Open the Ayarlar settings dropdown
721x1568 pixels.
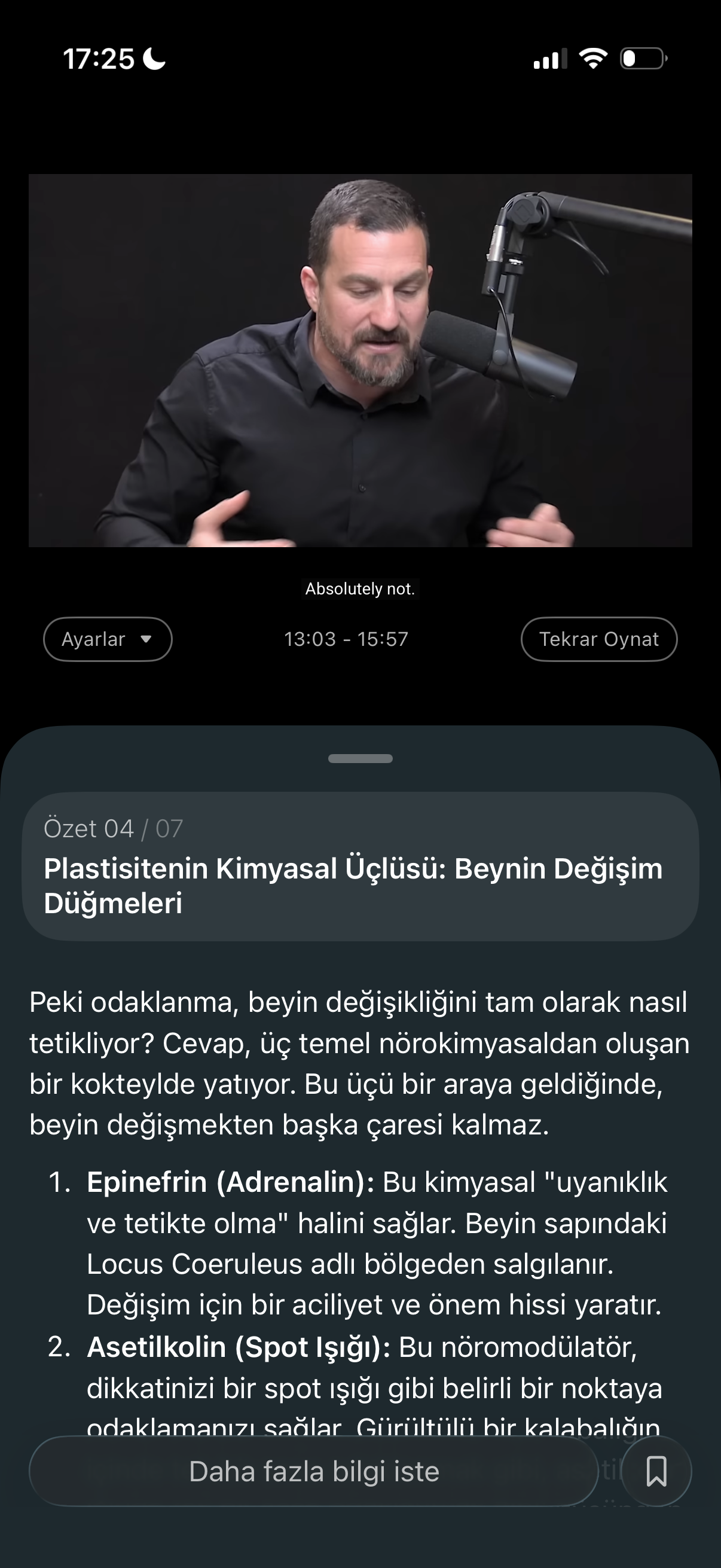tap(108, 639)
